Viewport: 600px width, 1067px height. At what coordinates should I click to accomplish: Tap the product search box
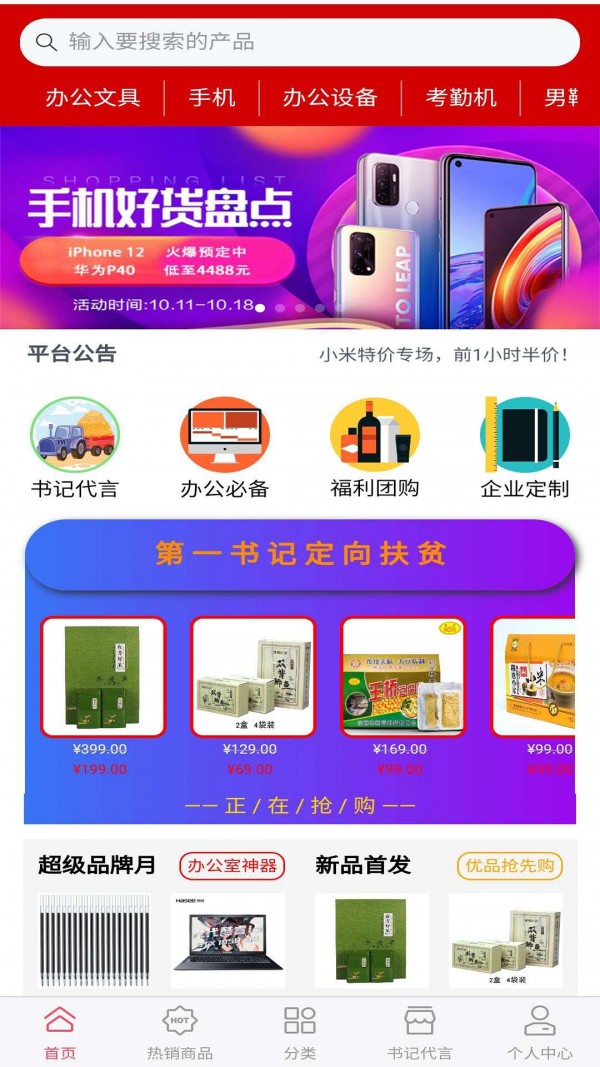(x=300, y=42)
